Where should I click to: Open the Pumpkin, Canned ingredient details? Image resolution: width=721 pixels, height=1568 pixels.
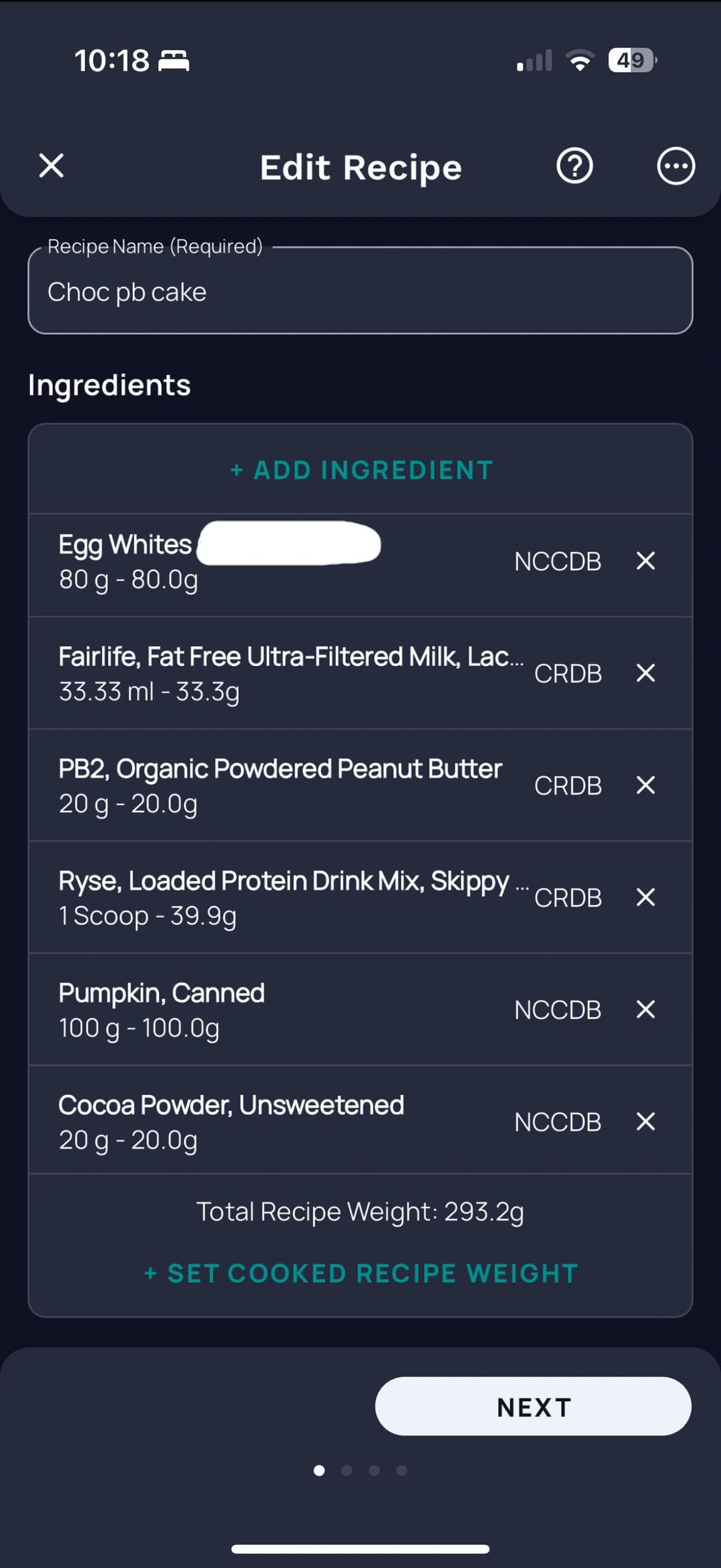pyautogui.click(x=327, y=1010)
